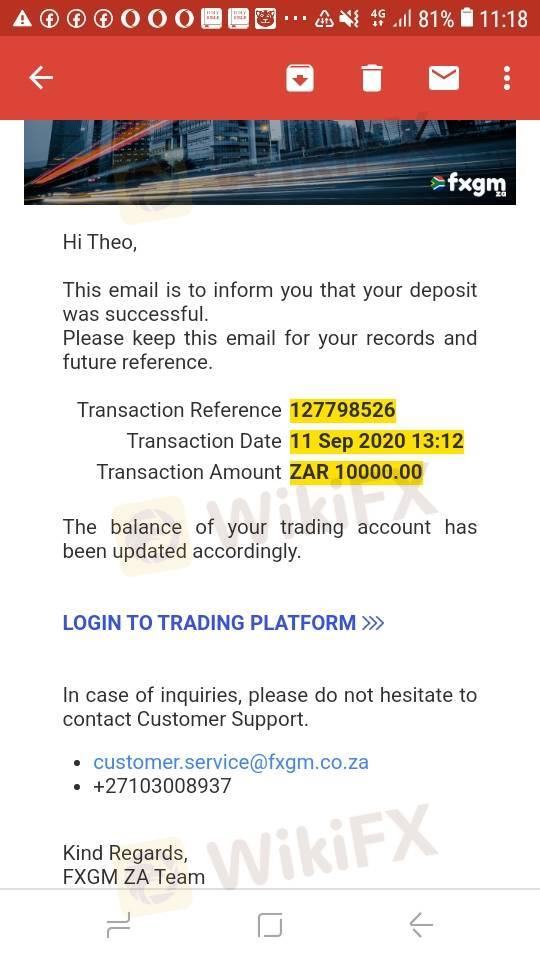
Task: Archive this email
Action: pyautogui.click(x=300, y=78)
